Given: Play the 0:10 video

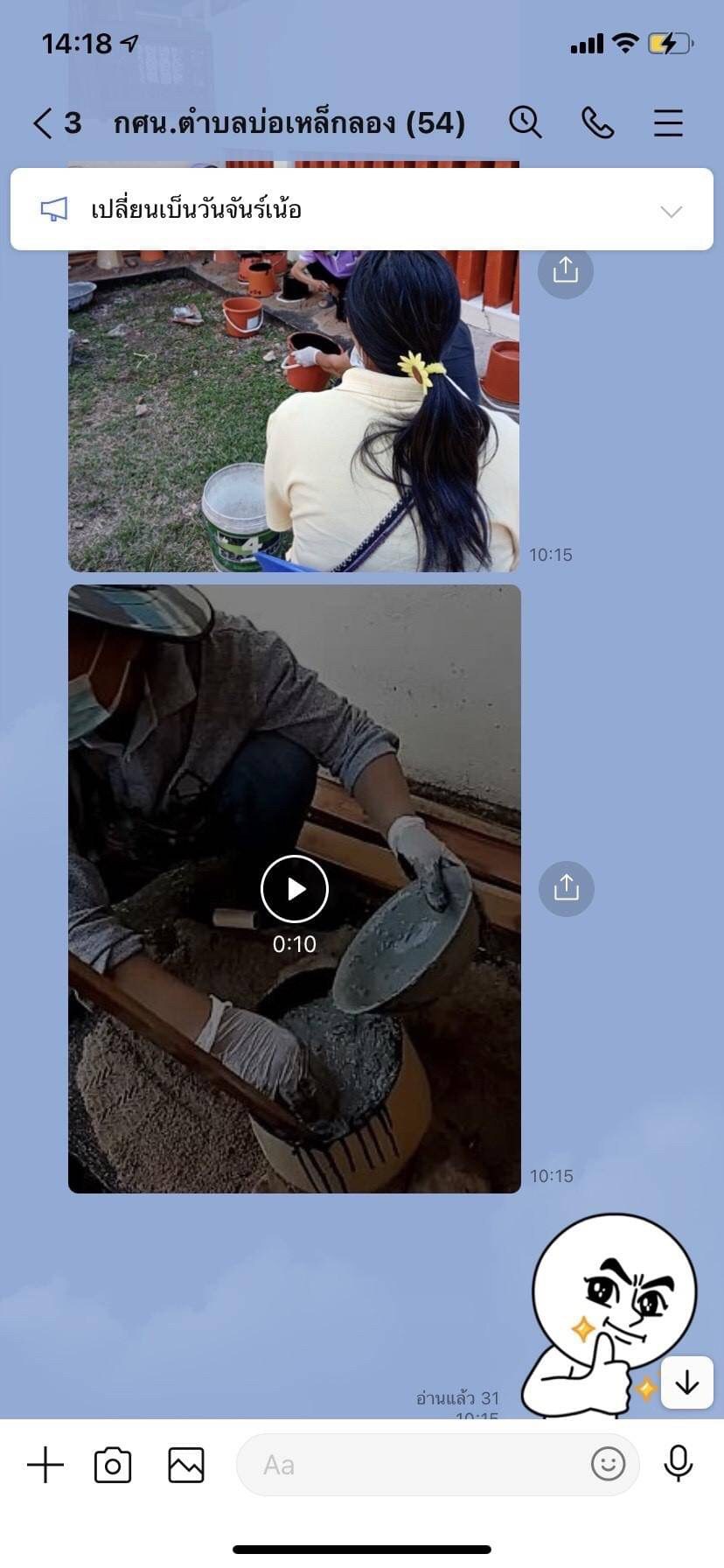Looking at the screenshot, I should click(x=295, y=889).
